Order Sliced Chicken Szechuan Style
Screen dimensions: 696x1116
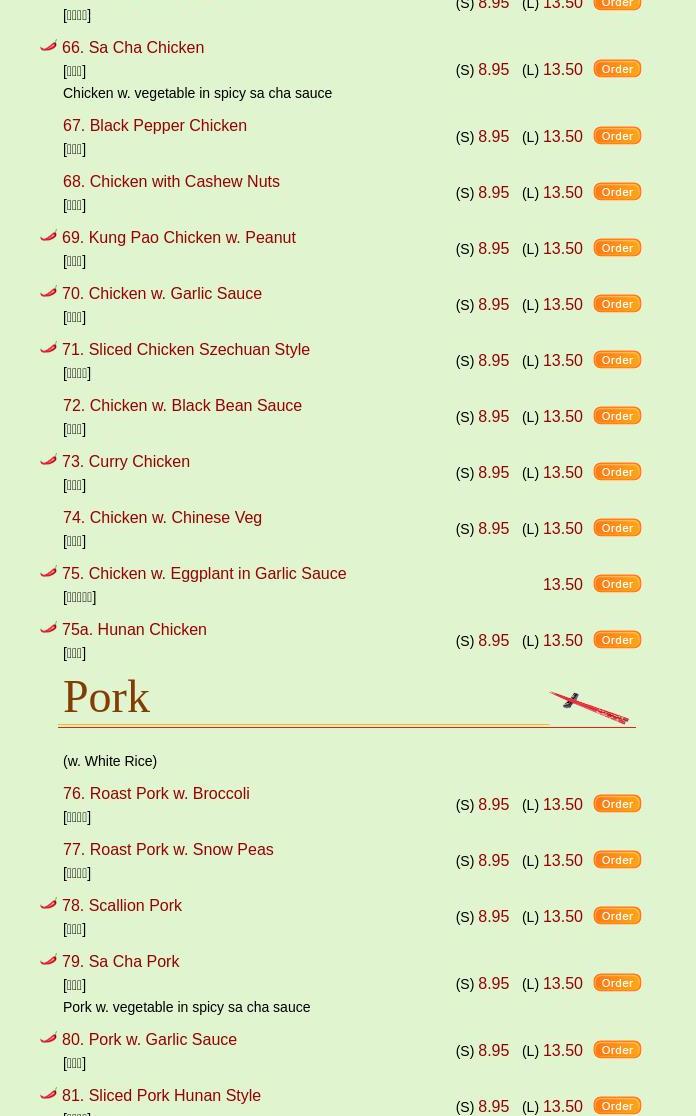617,360
